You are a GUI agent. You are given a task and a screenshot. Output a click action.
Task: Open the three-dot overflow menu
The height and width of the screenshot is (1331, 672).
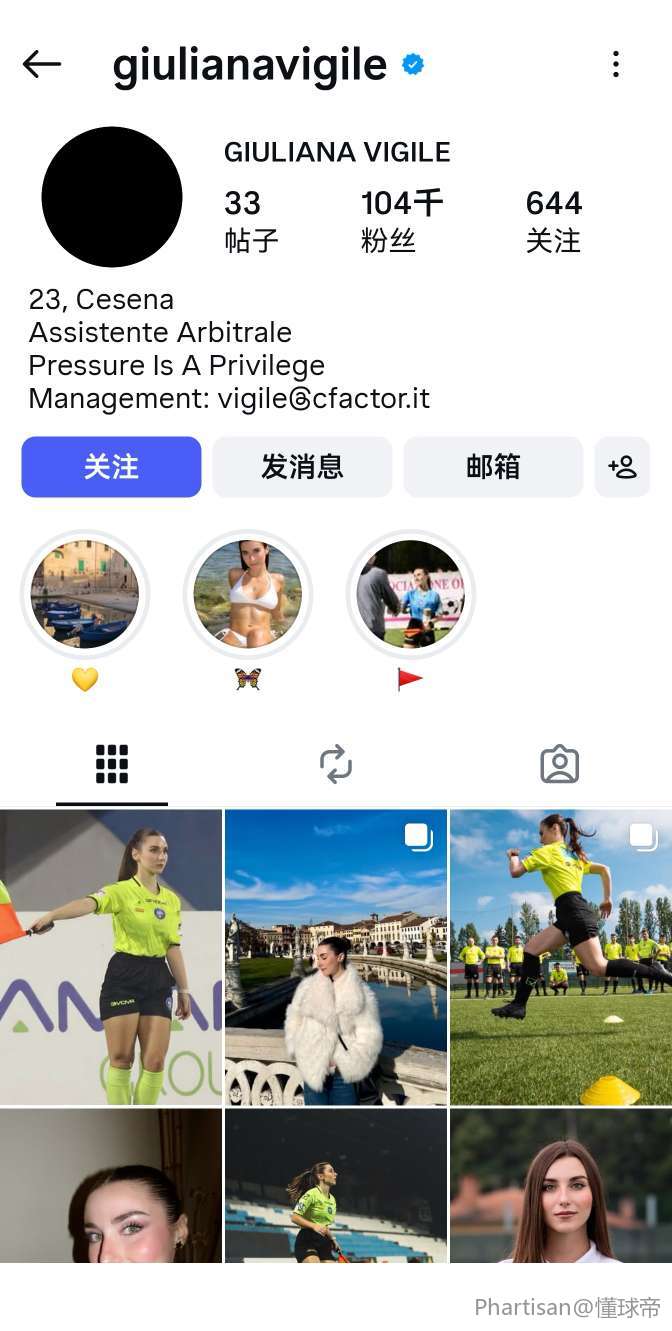615,65
